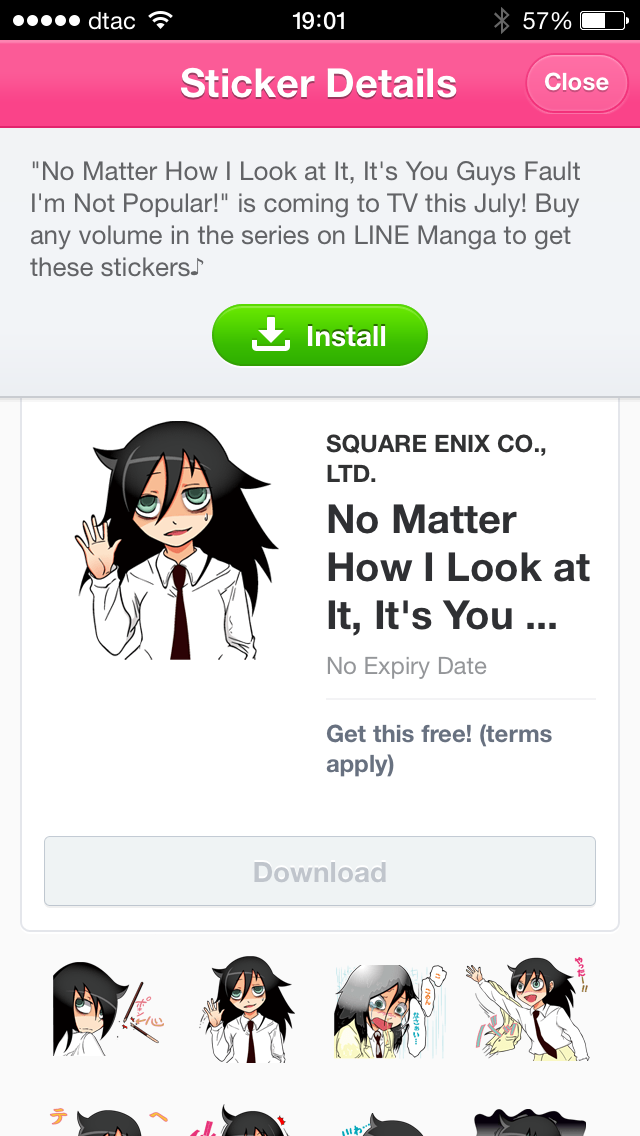640x1136 pixels.
Task: Preview the shocked gray-faced girl sticker
Action: 390,1008
